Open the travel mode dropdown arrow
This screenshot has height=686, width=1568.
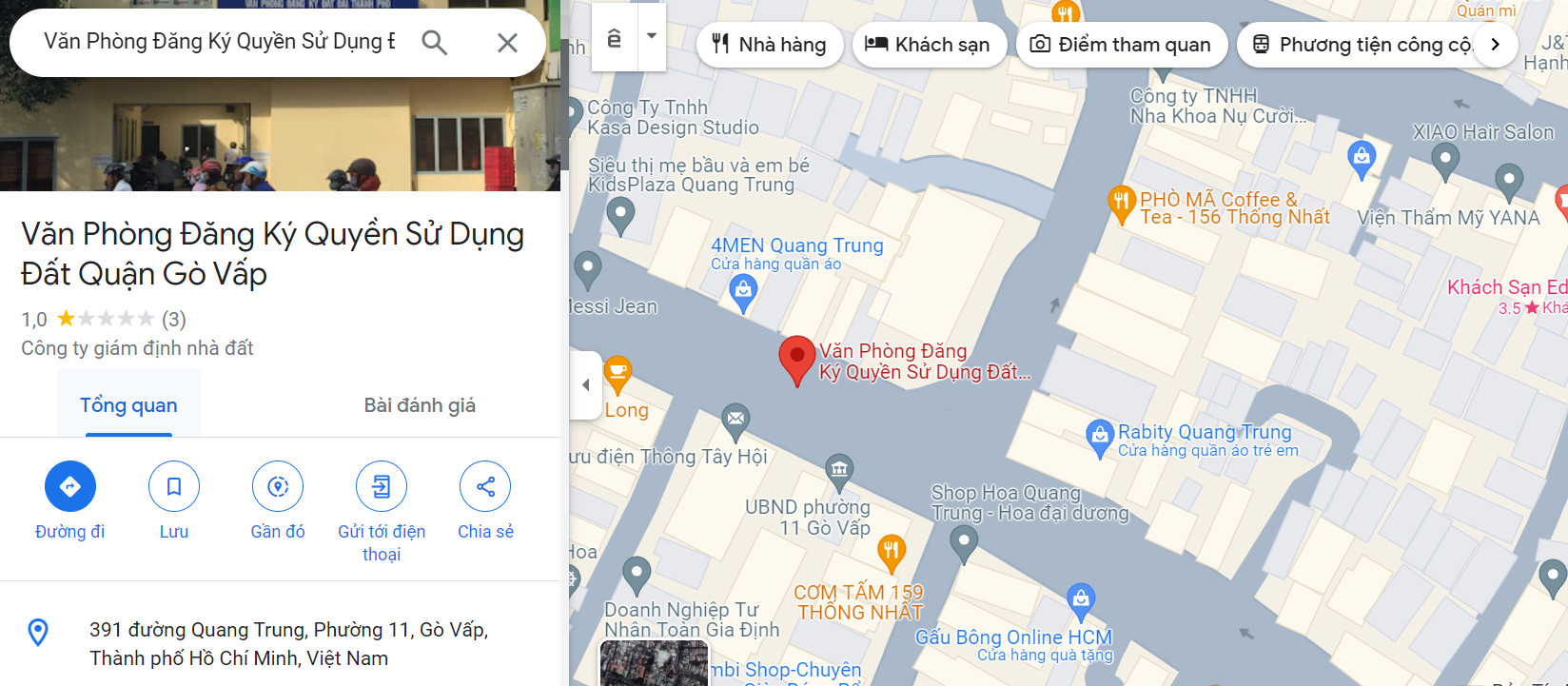pyautogui.click(x=652, y=36)
